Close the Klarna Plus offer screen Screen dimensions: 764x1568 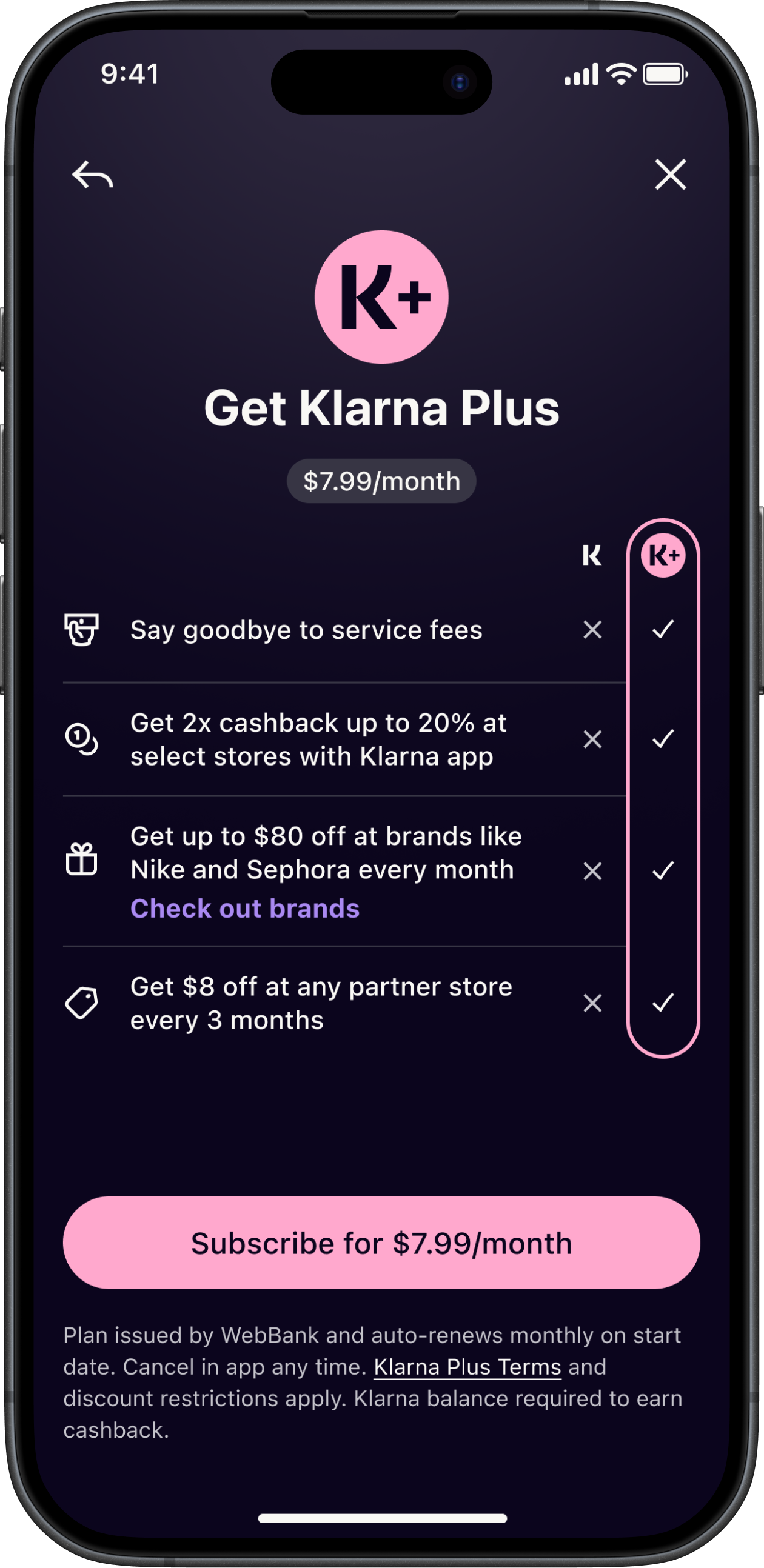pyautogui.click(x=670, y=175)
